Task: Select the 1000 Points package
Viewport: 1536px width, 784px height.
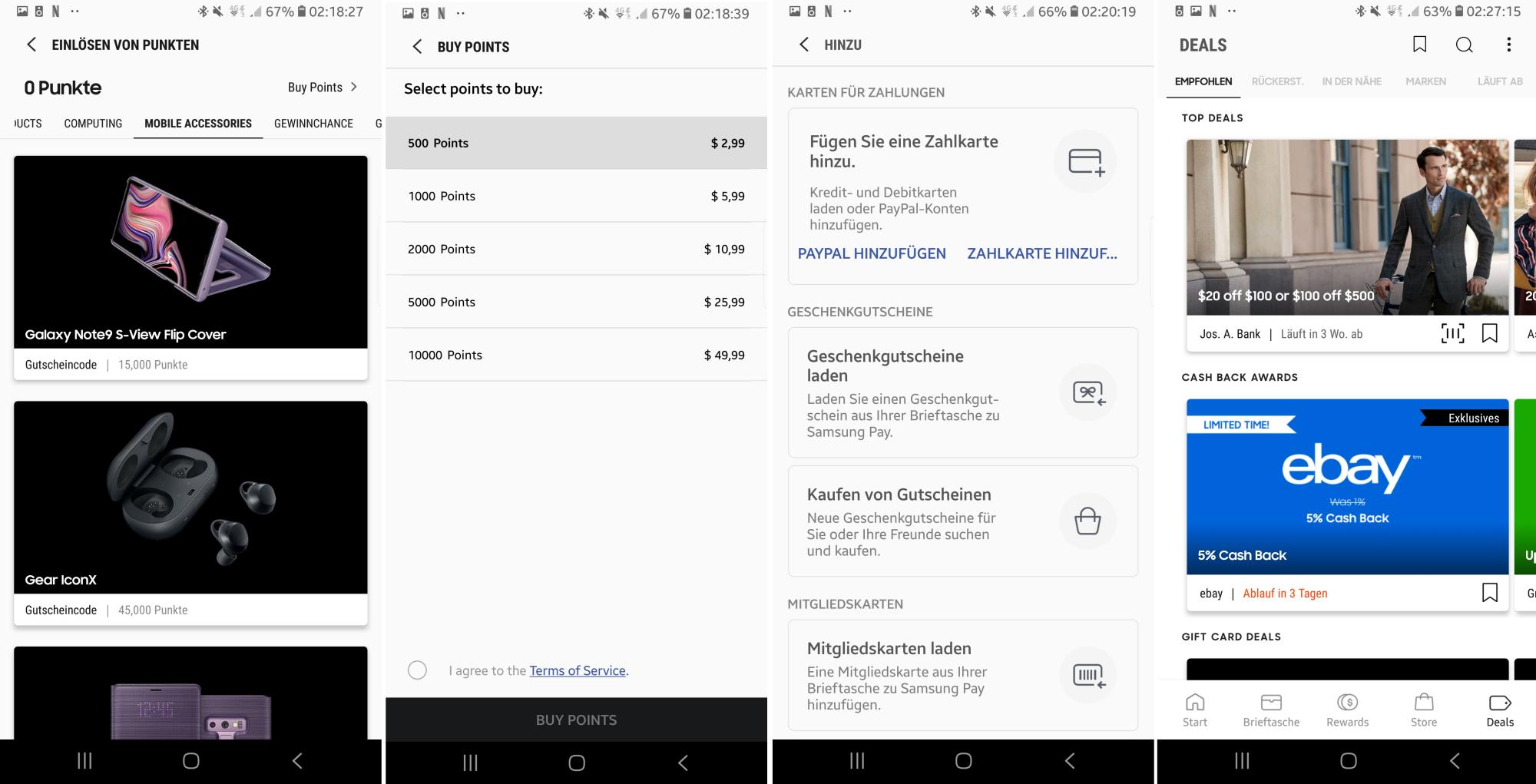Action: pyautogui.click(x=576, y=196)
